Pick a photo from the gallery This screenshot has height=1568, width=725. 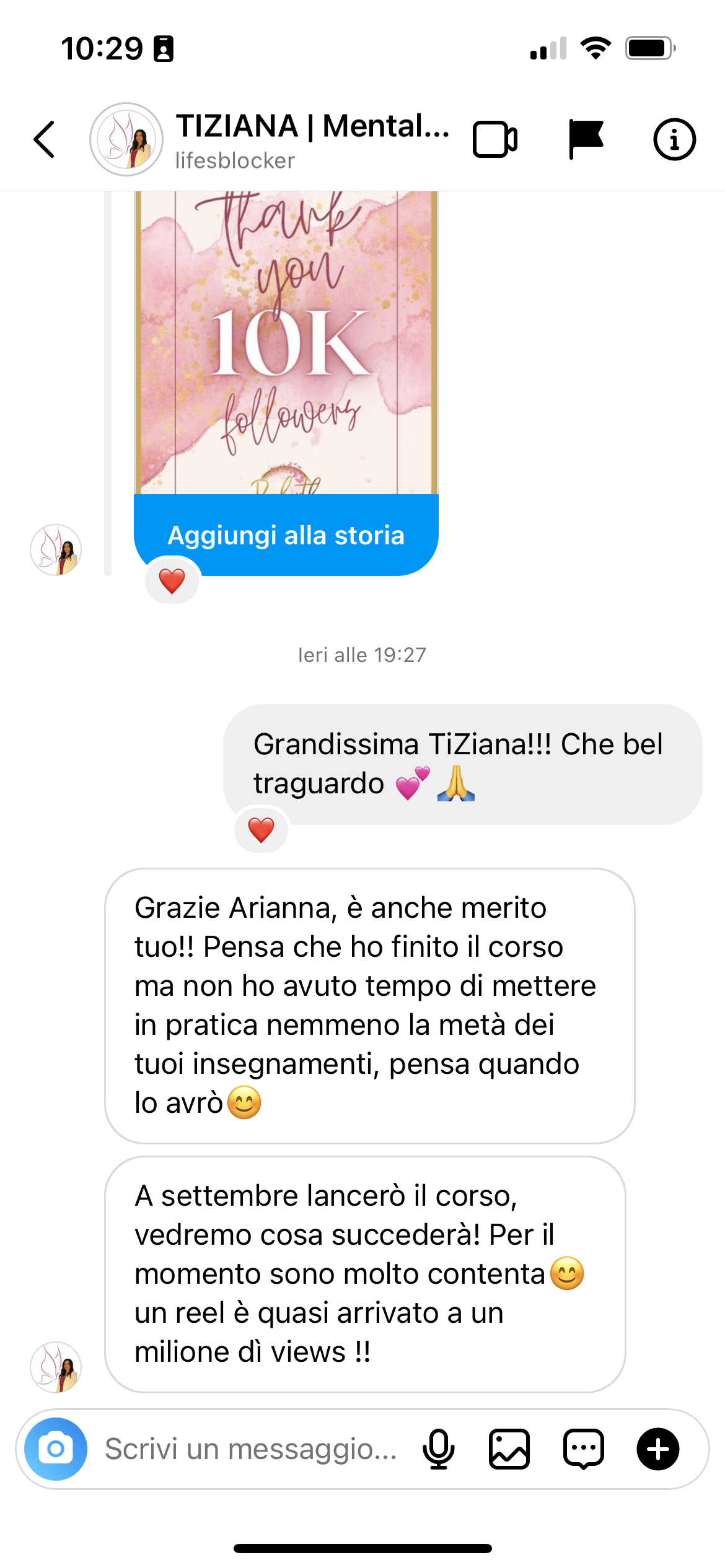[x=509, y=1449]
